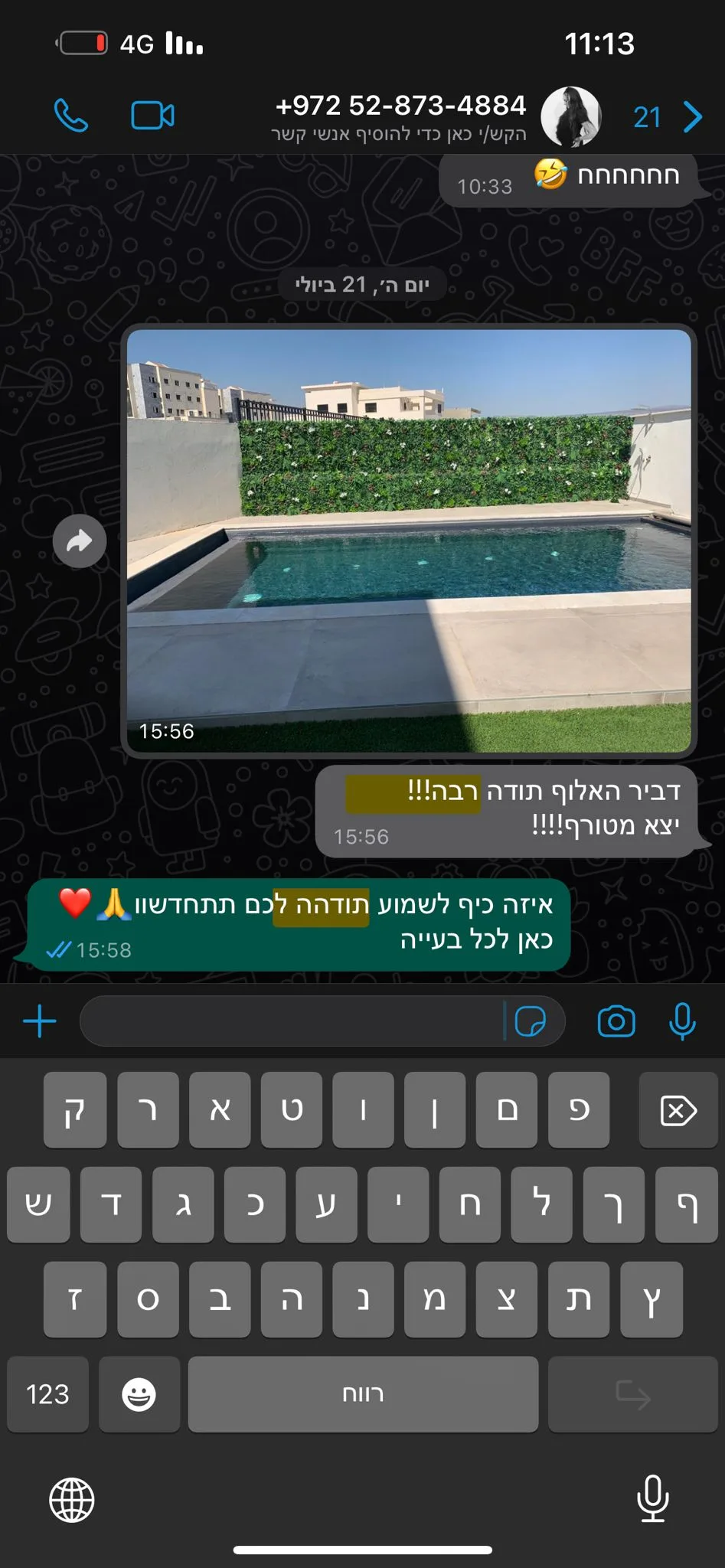Screen dimensions: 725x1568
Task: Open the contact's profile picture
Action: (x=570, y=116)
